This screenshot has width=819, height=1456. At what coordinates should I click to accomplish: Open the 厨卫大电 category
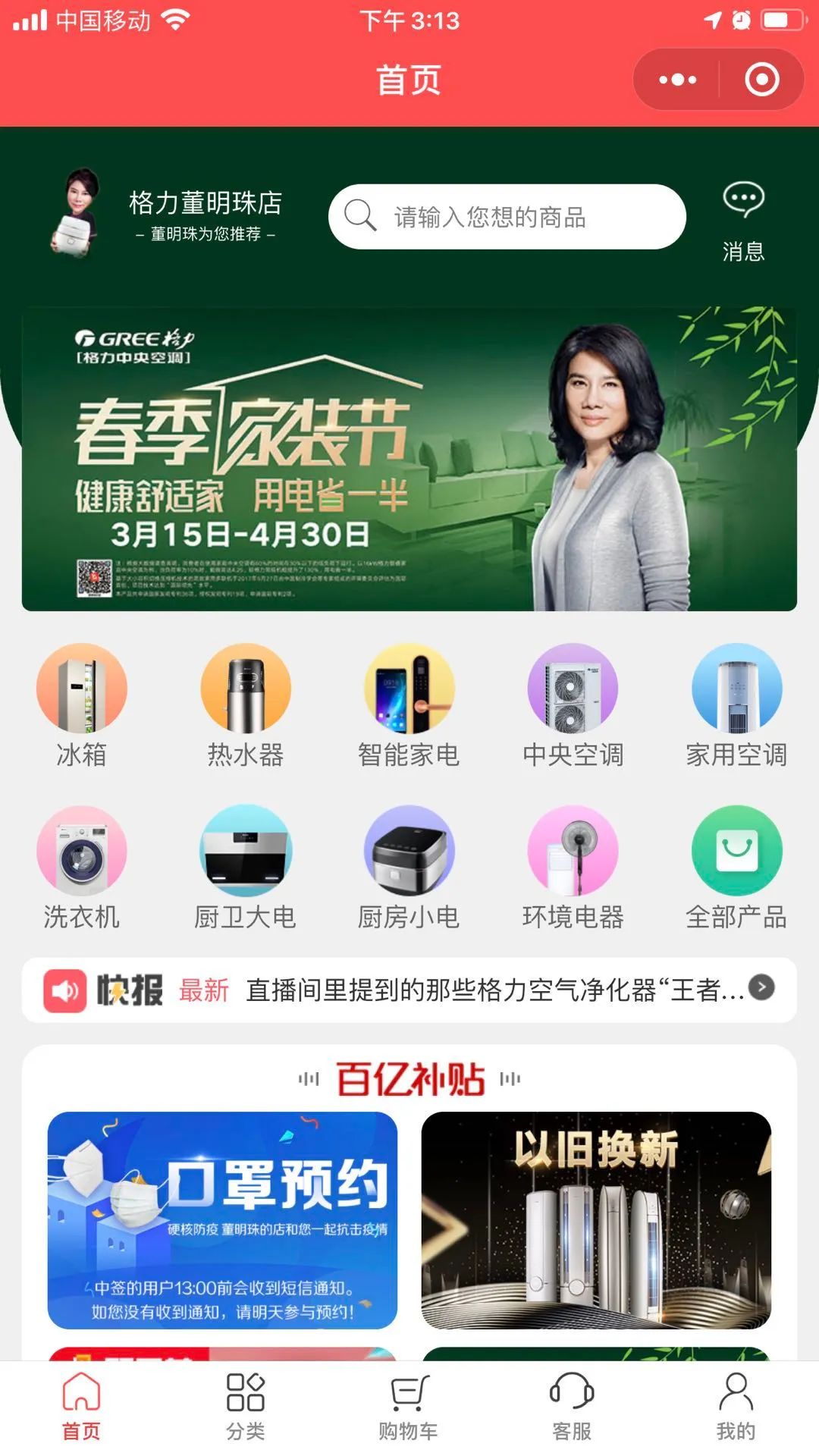[246, 868]
